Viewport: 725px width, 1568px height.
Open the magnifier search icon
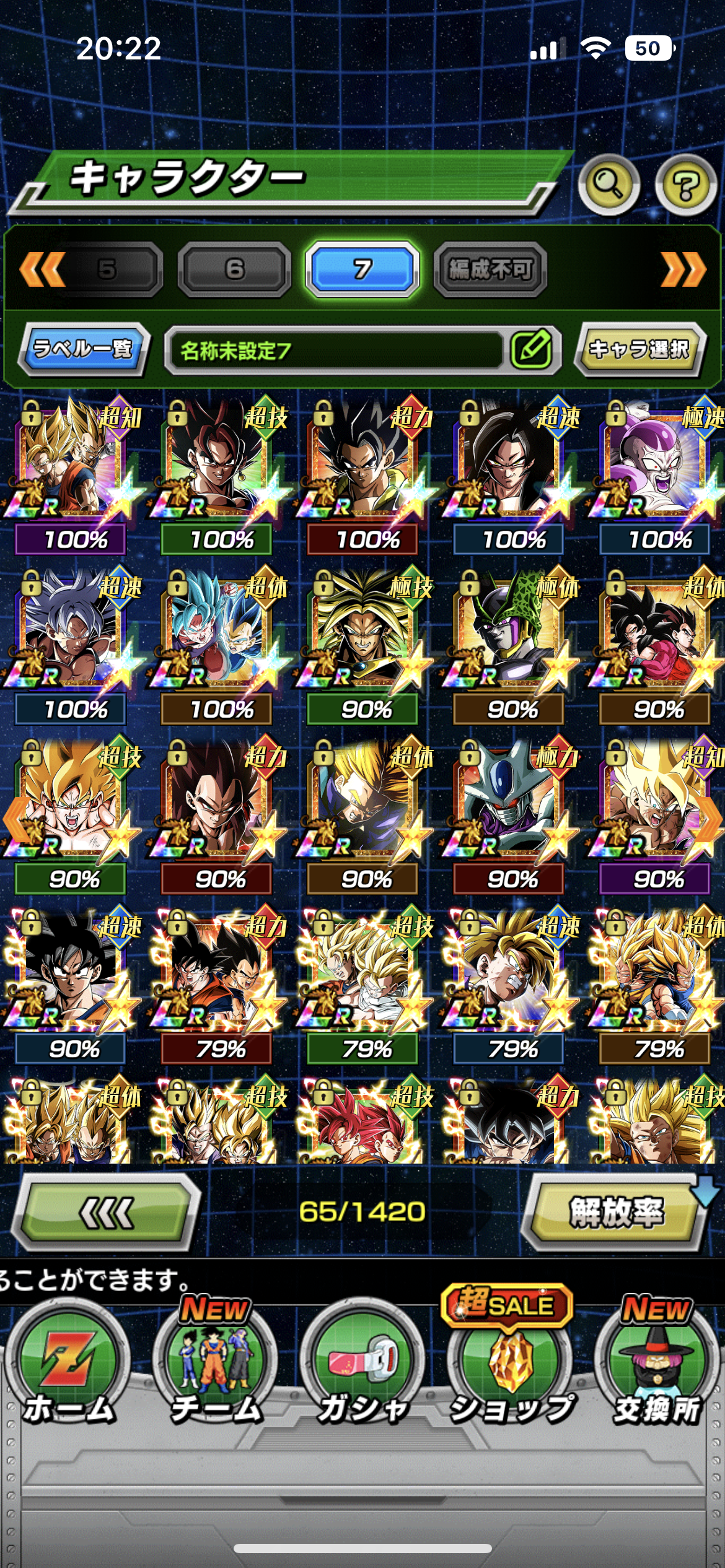609,185
